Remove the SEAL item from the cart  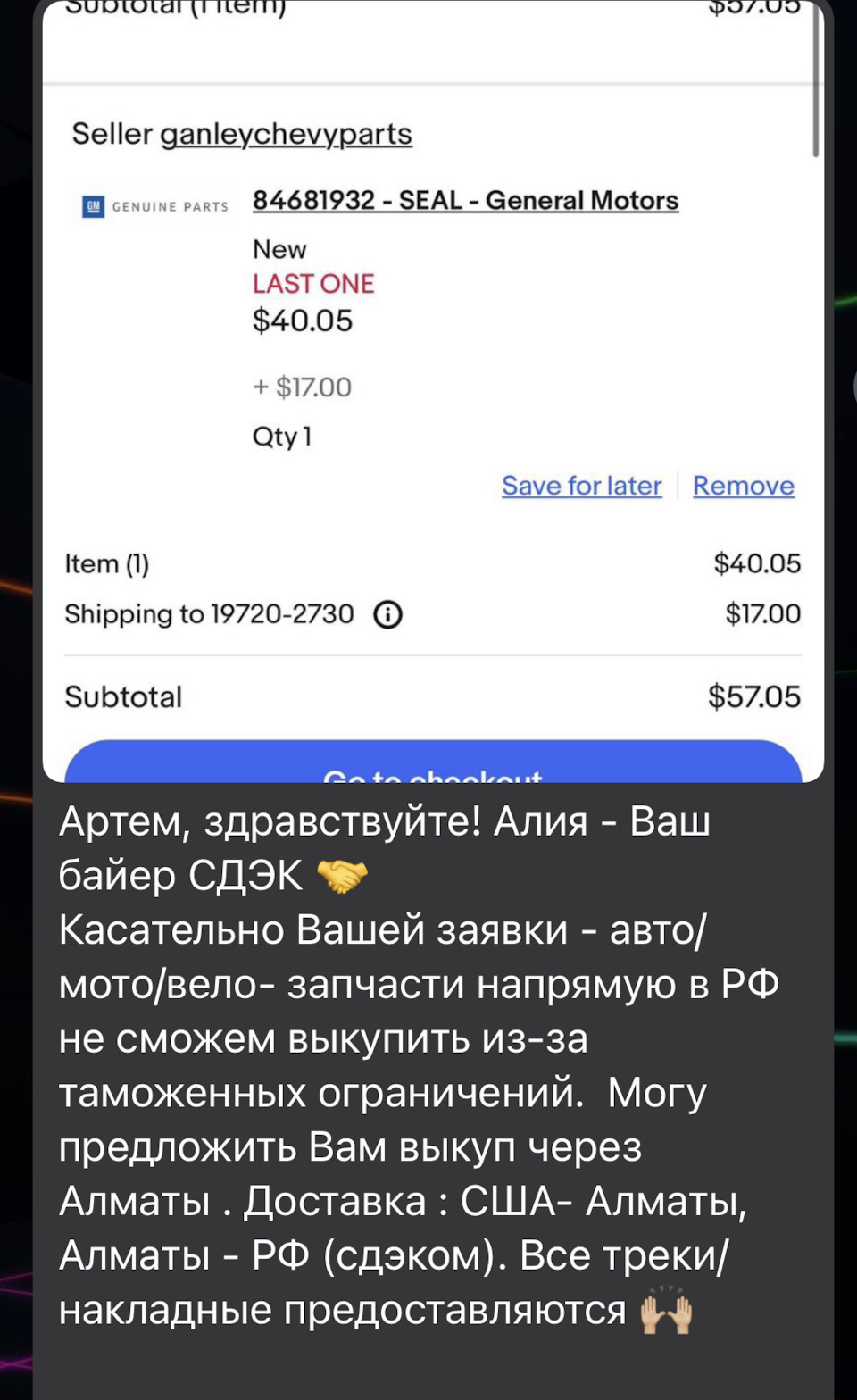744,485
